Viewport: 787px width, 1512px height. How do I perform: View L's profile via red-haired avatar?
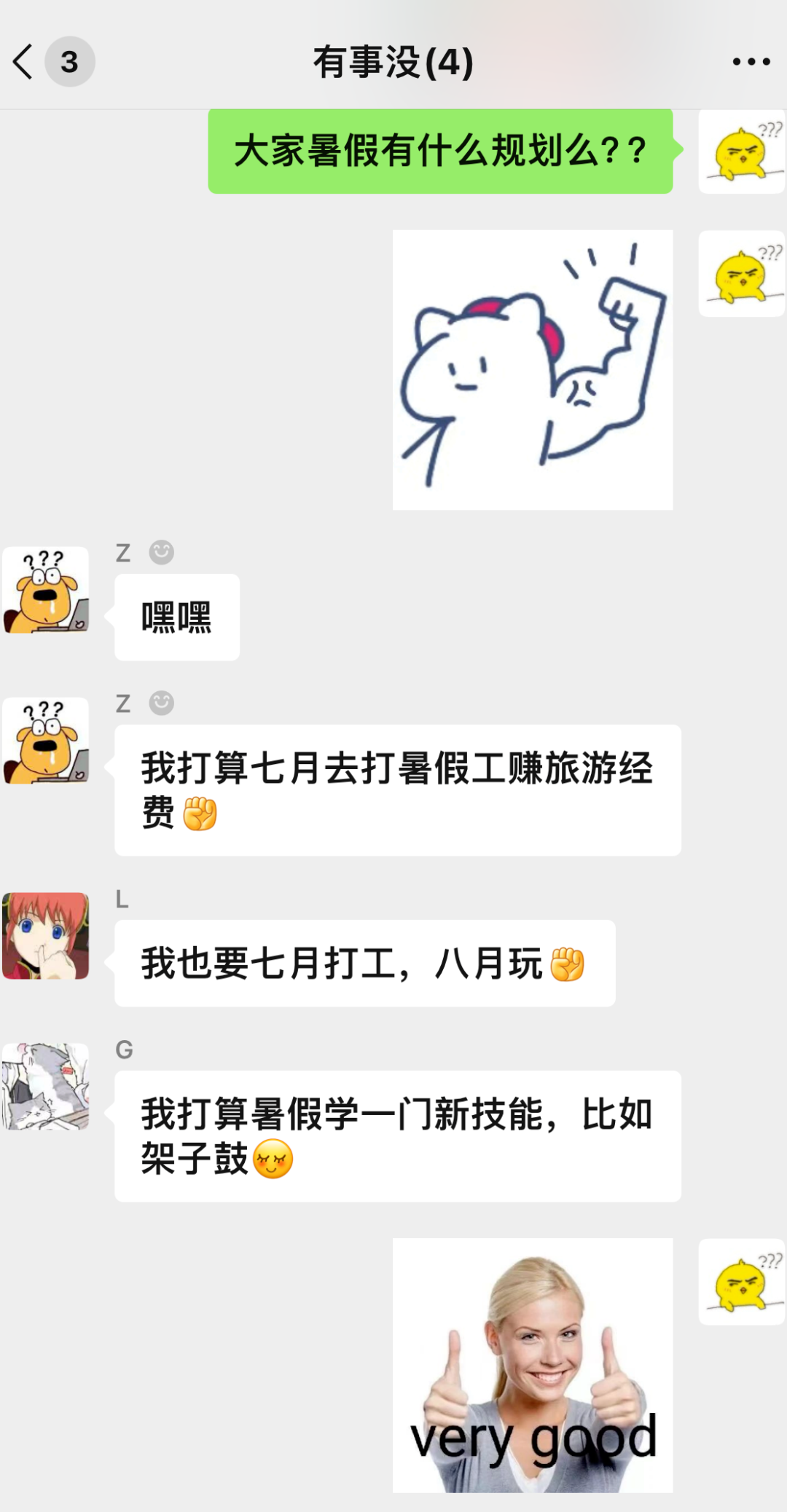pos(46,936)
